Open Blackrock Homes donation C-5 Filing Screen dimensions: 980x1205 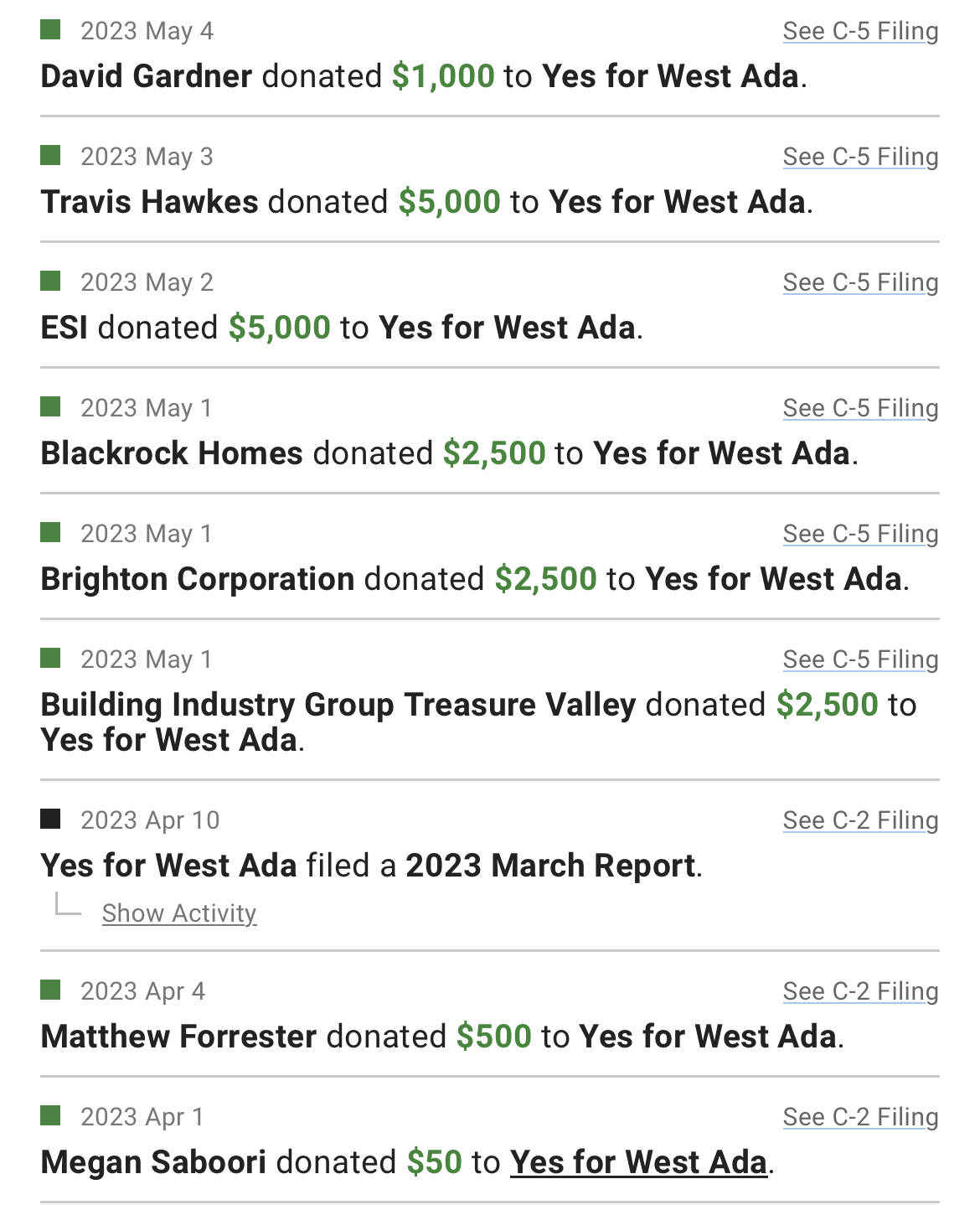tap(860, 408)
